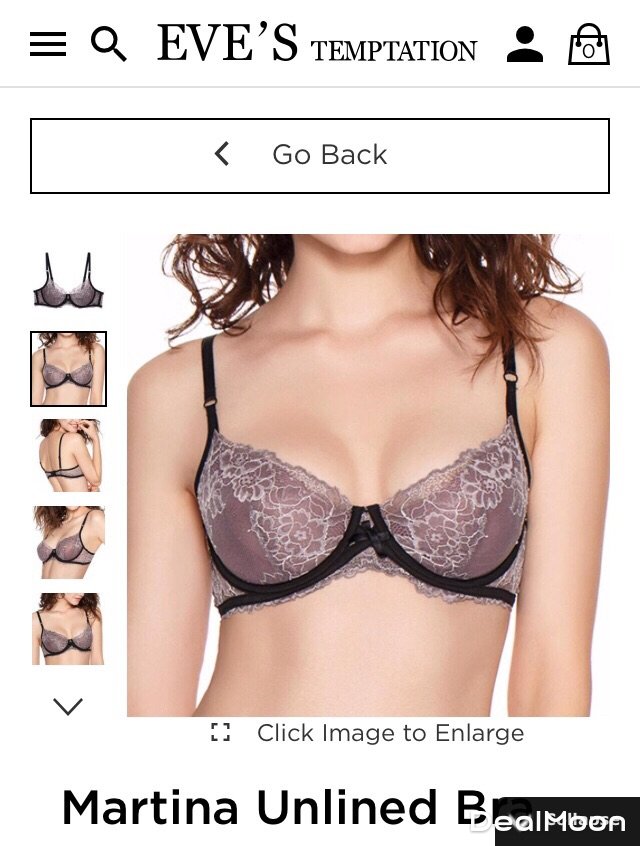Enlarge the main product image
The width and height of the screenshot is (640, 846).
(x=368, y=475)
